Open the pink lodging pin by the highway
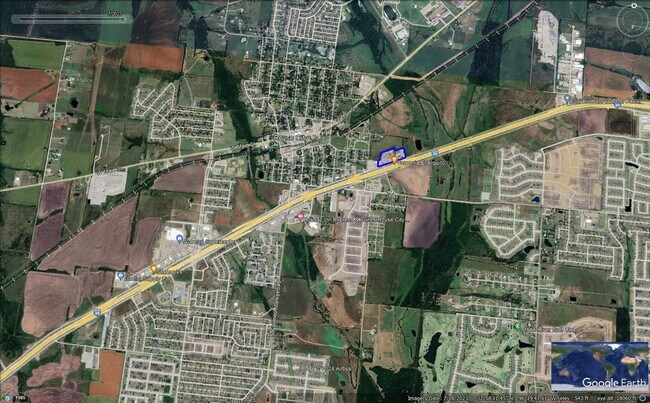The width and height of the screenshot is (650, 403). click(x=301, y=216)
